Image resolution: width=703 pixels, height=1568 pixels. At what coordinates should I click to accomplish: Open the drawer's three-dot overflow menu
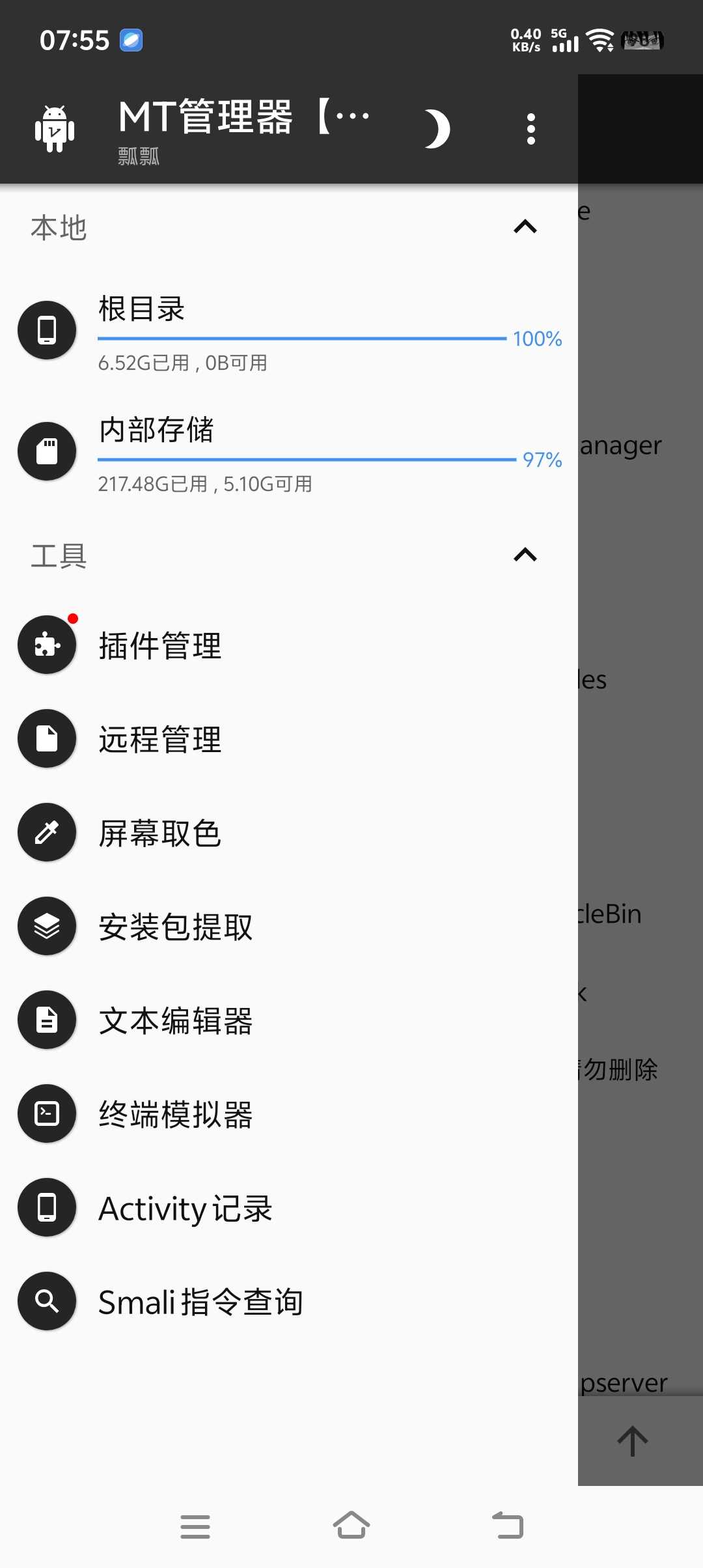531,129
